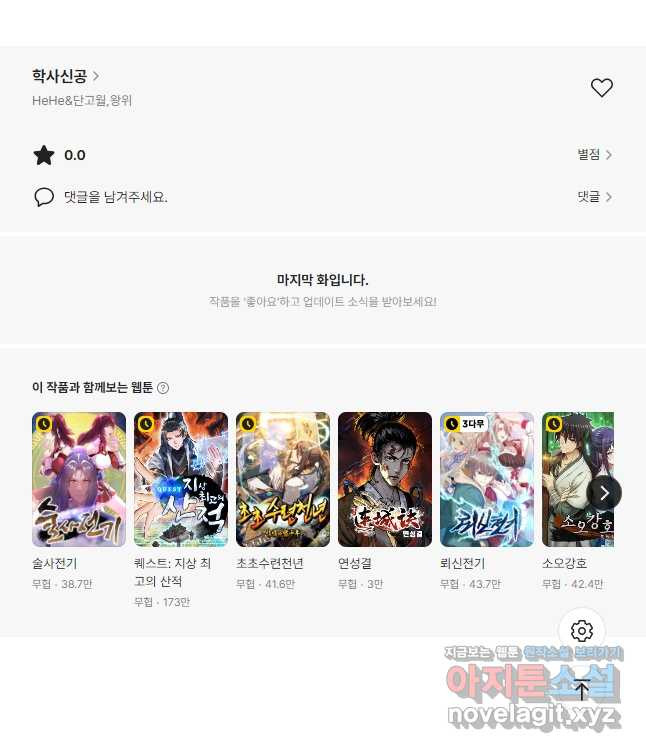Show next recommended webtoons with arrow
The image size is (646, 753).
tap(604, 492)
